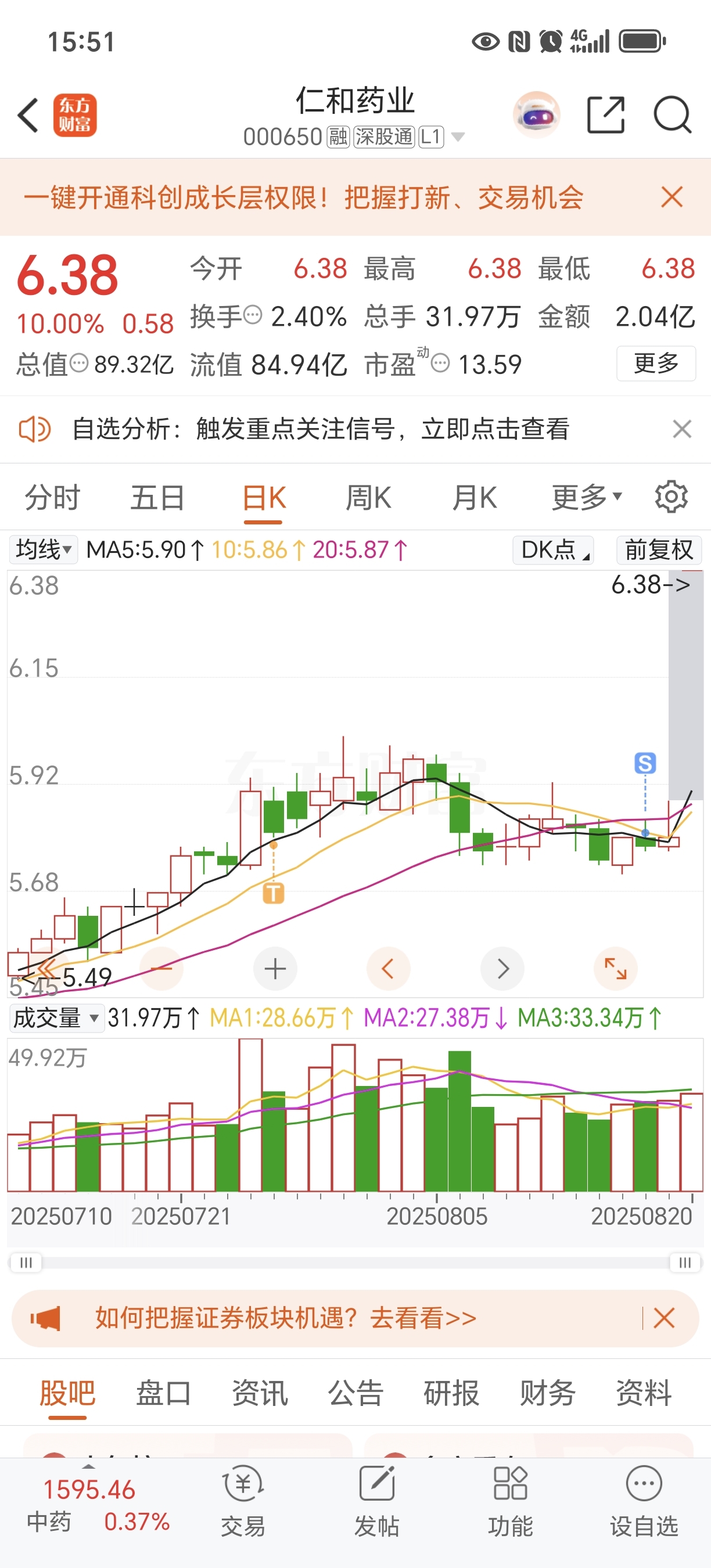This screenshot has width=711, height=1568.
Task: Go back using the top-left arrow
Action: click(28, 115)
